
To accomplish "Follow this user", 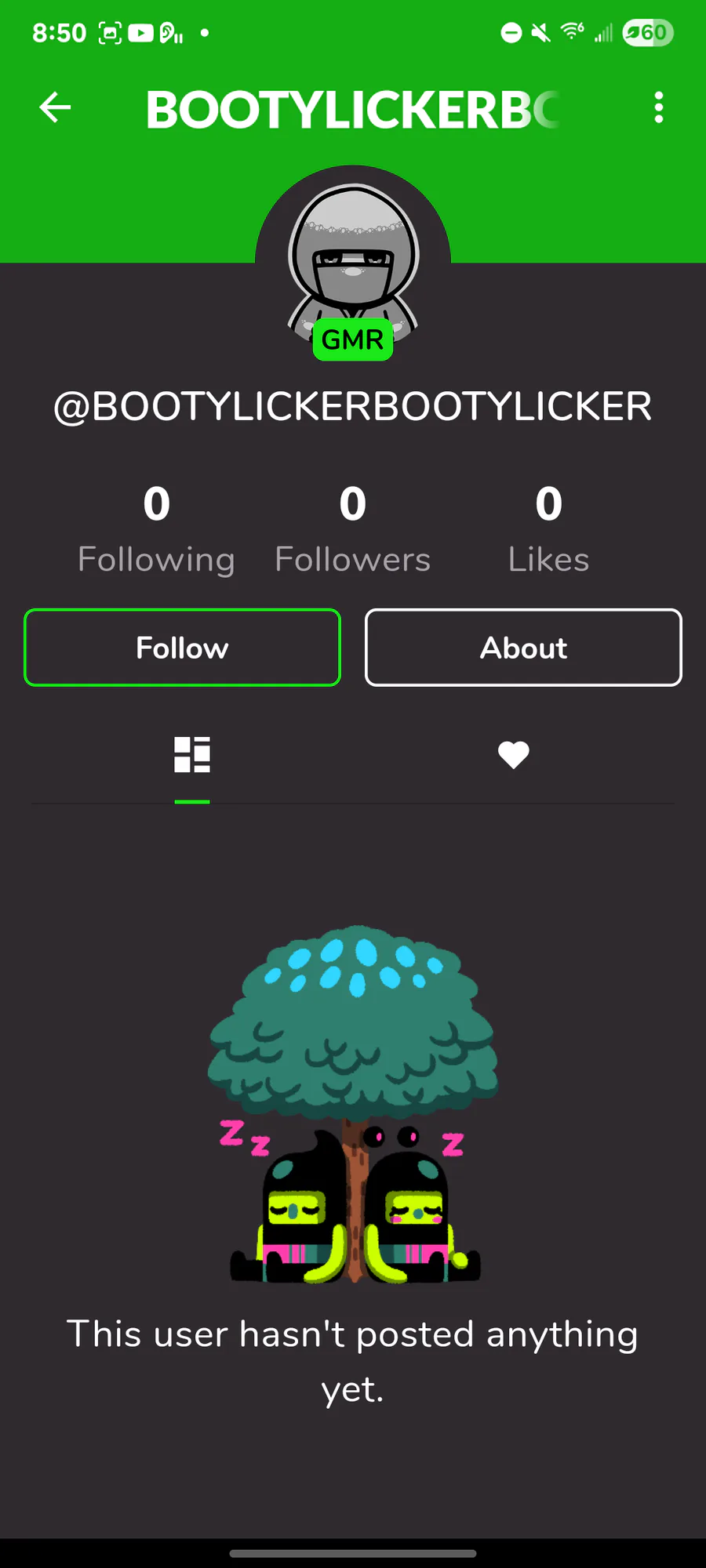I will point(182,648).
